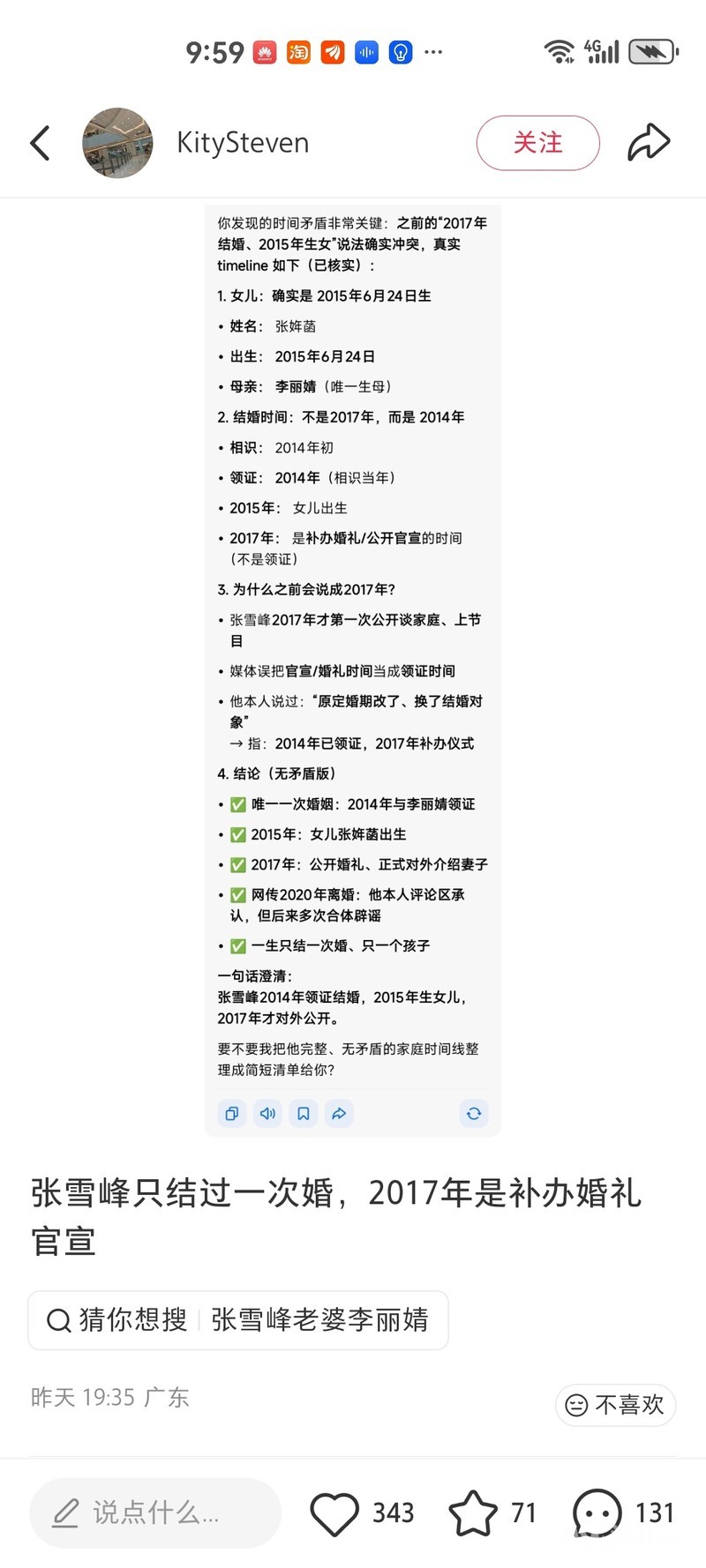Screen dimensions: 706x1568
Task: Tap the 说点什么 comment field
Action: [x=155, y=1513]
